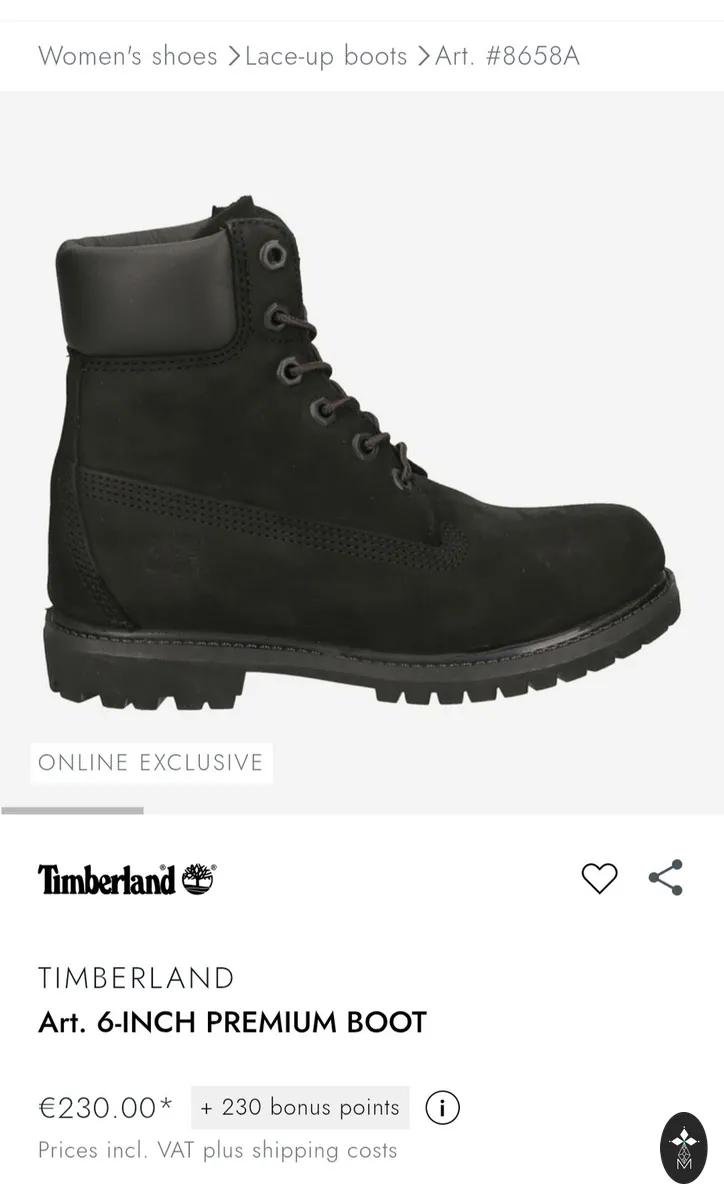The image size is (724, 1200).
Task: Tap the floating round assistant button
Action: click(684, 1148)
